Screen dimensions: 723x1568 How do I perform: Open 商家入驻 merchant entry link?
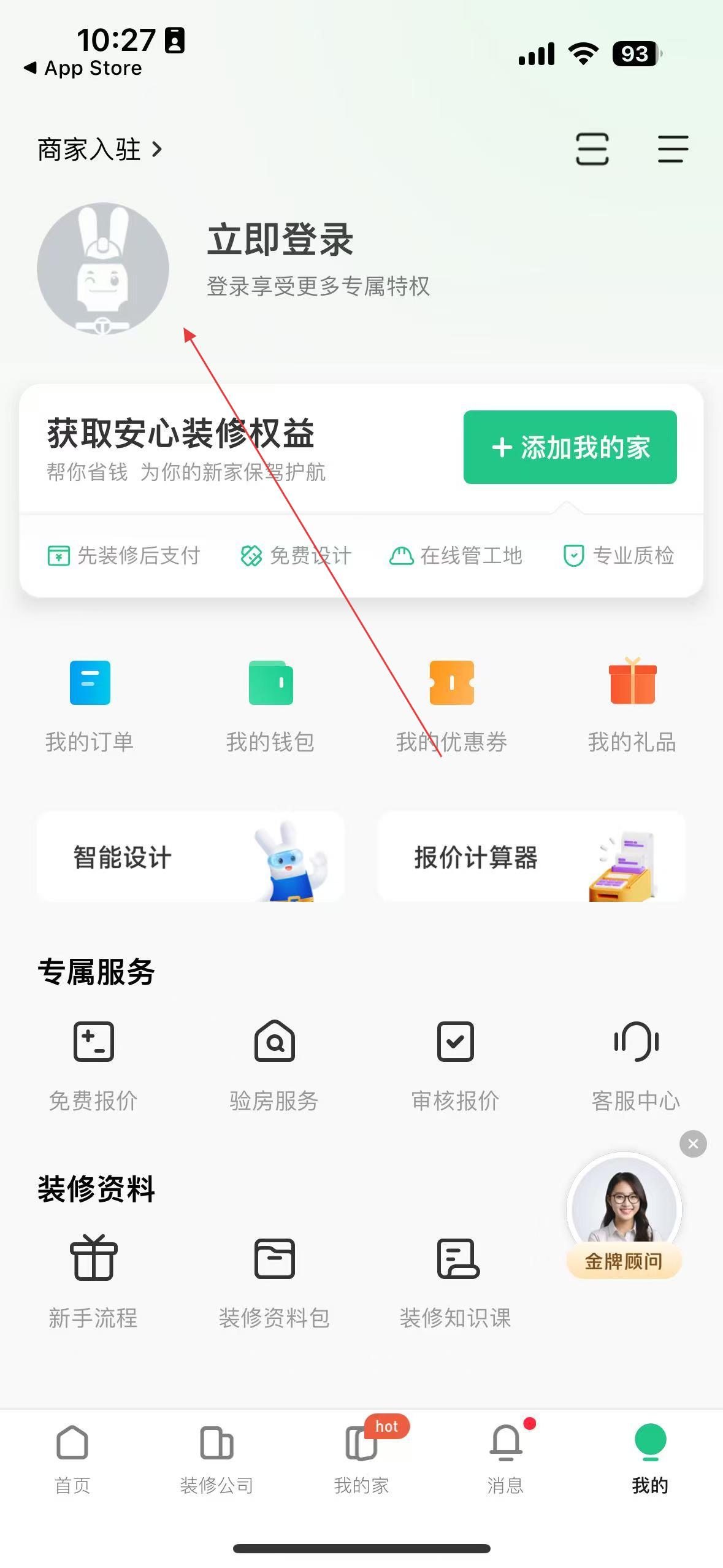99,149
